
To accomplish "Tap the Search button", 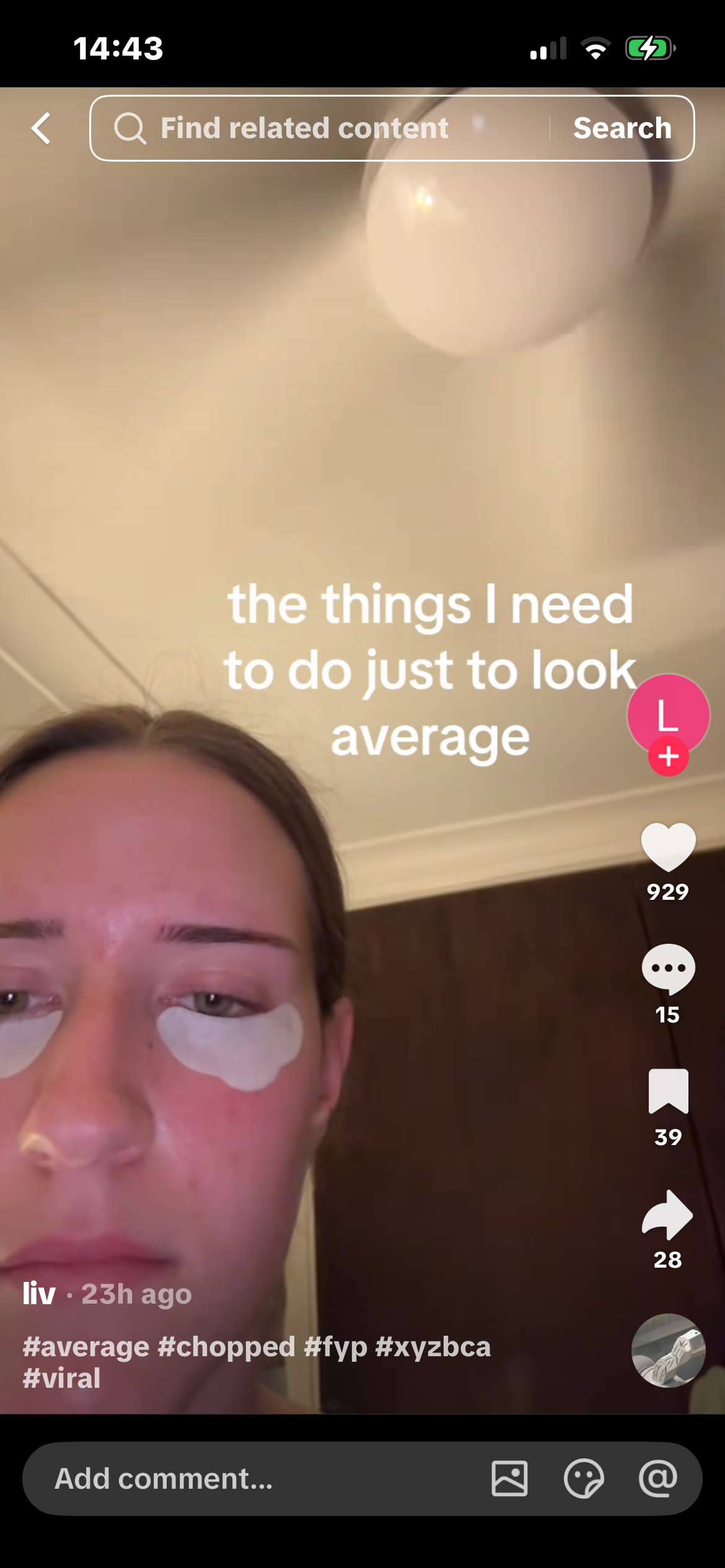I will point(622,128).
